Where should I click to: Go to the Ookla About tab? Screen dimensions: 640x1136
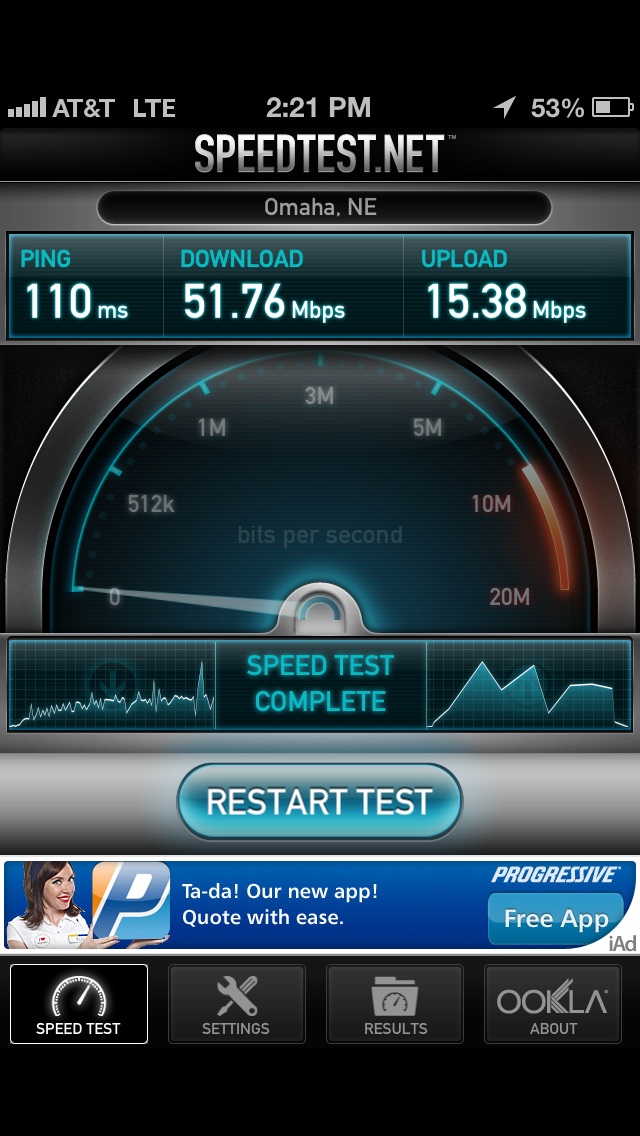[x=552, y=1003]
